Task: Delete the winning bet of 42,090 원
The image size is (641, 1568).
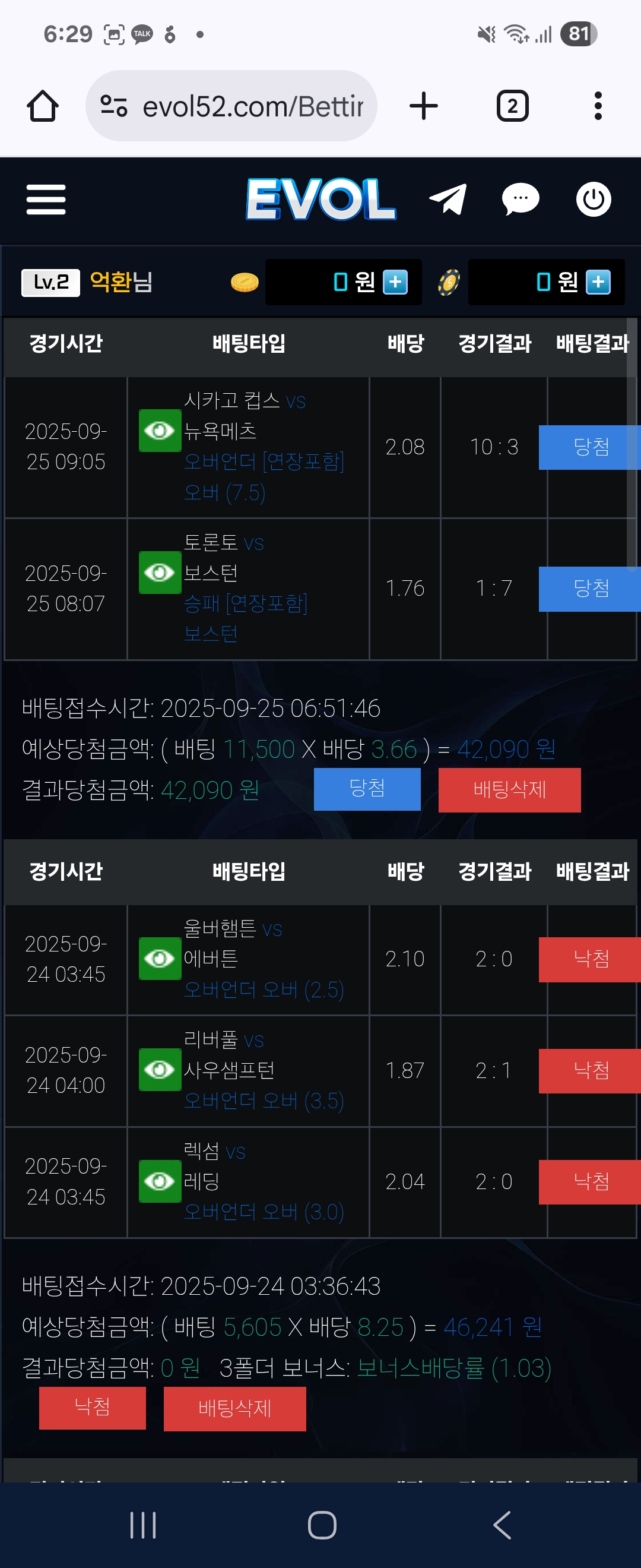Action: [509, 790]
